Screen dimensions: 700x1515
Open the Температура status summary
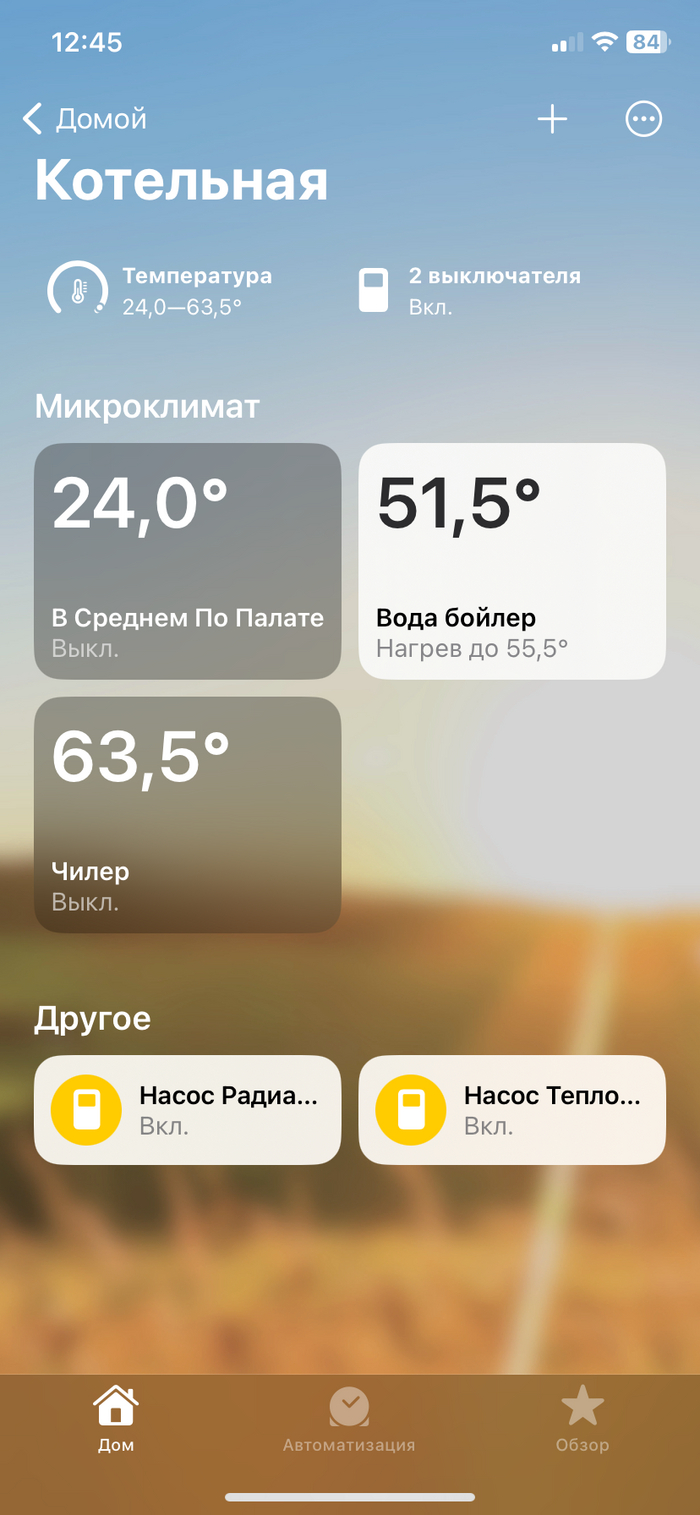[160, 290]
